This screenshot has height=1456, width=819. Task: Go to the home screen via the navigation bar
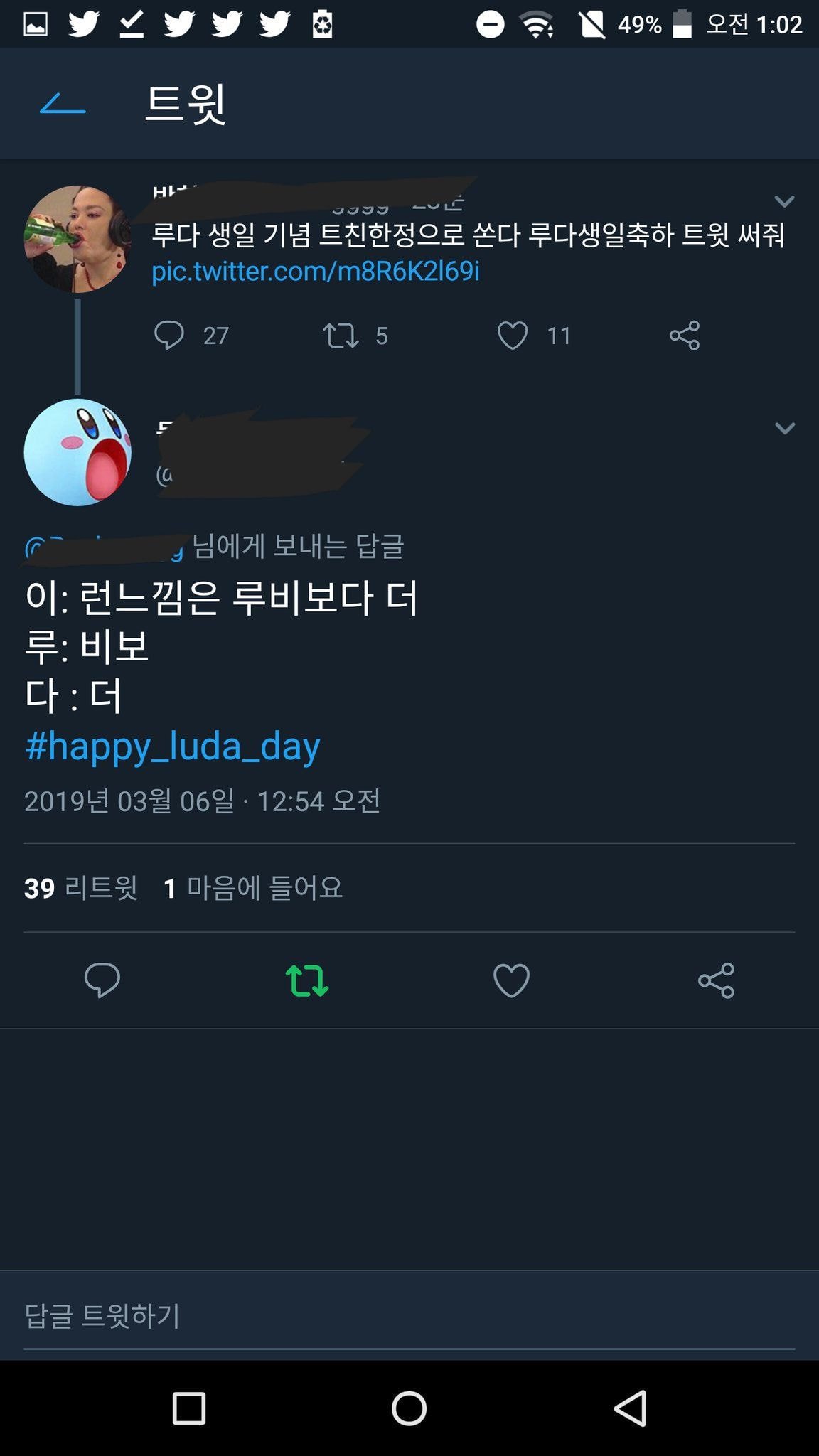[x=409, y=1408]
